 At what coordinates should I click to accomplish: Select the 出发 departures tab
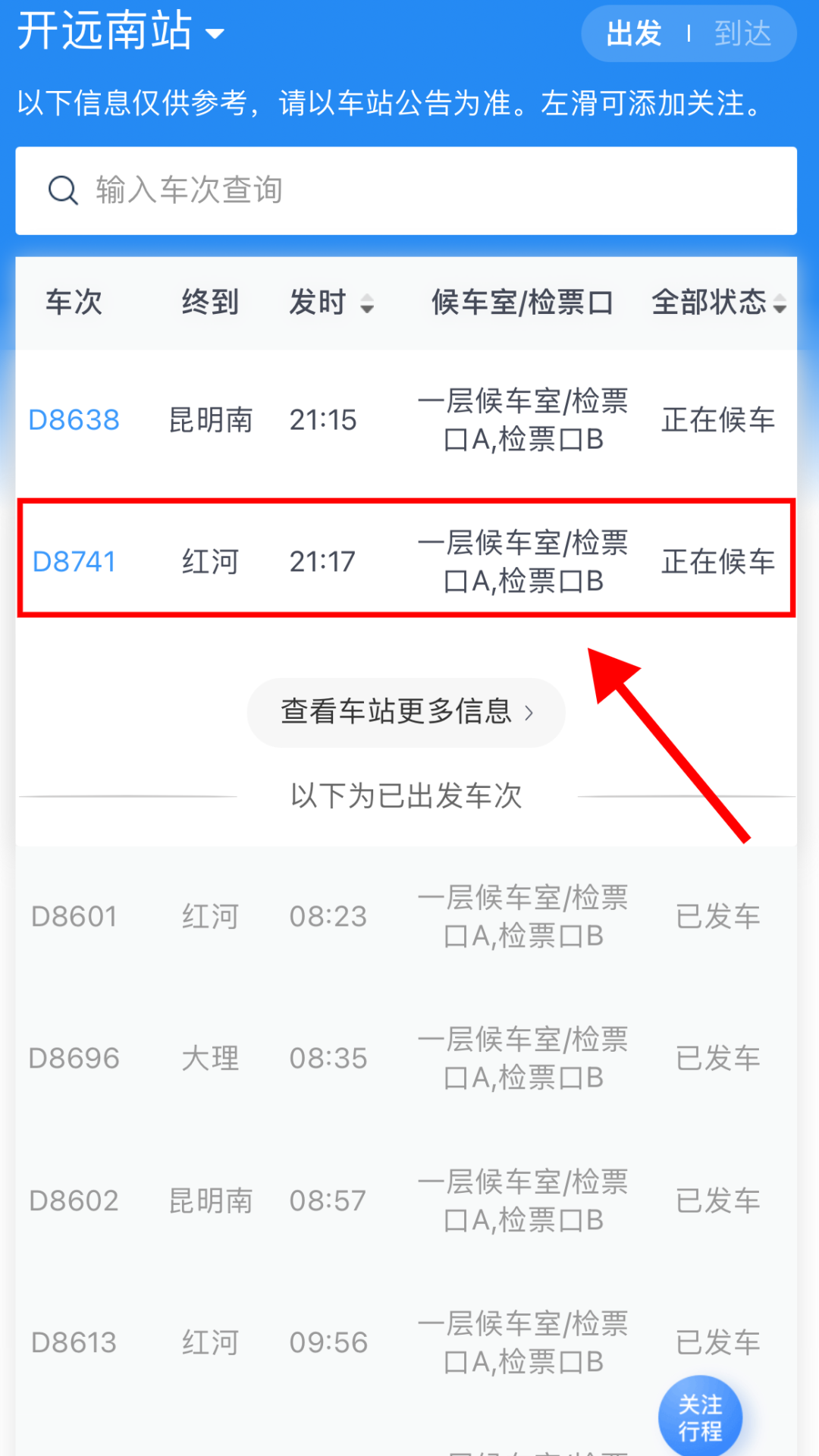tap(633, 33)
